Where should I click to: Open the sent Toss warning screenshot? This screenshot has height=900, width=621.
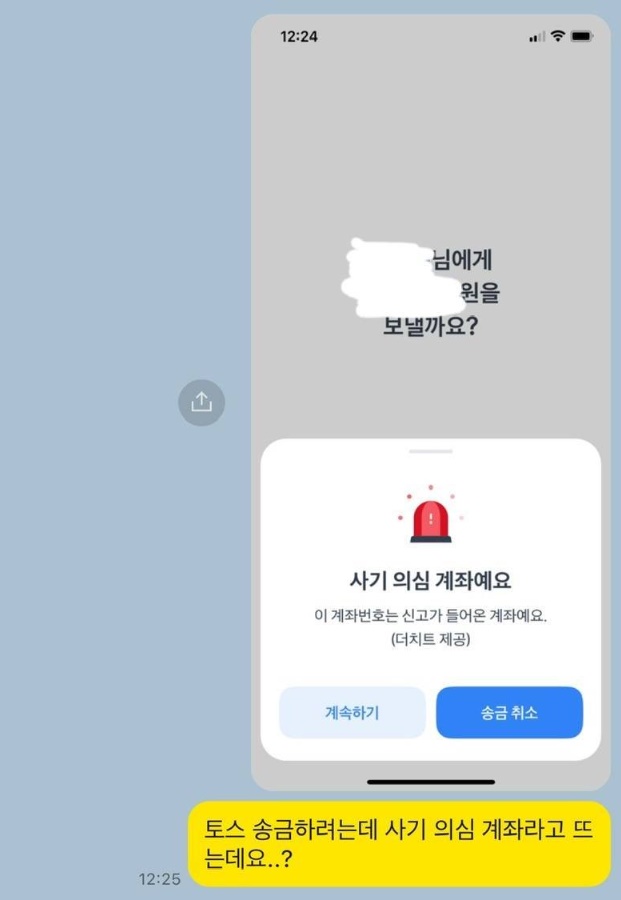click(x=430, y=250)
